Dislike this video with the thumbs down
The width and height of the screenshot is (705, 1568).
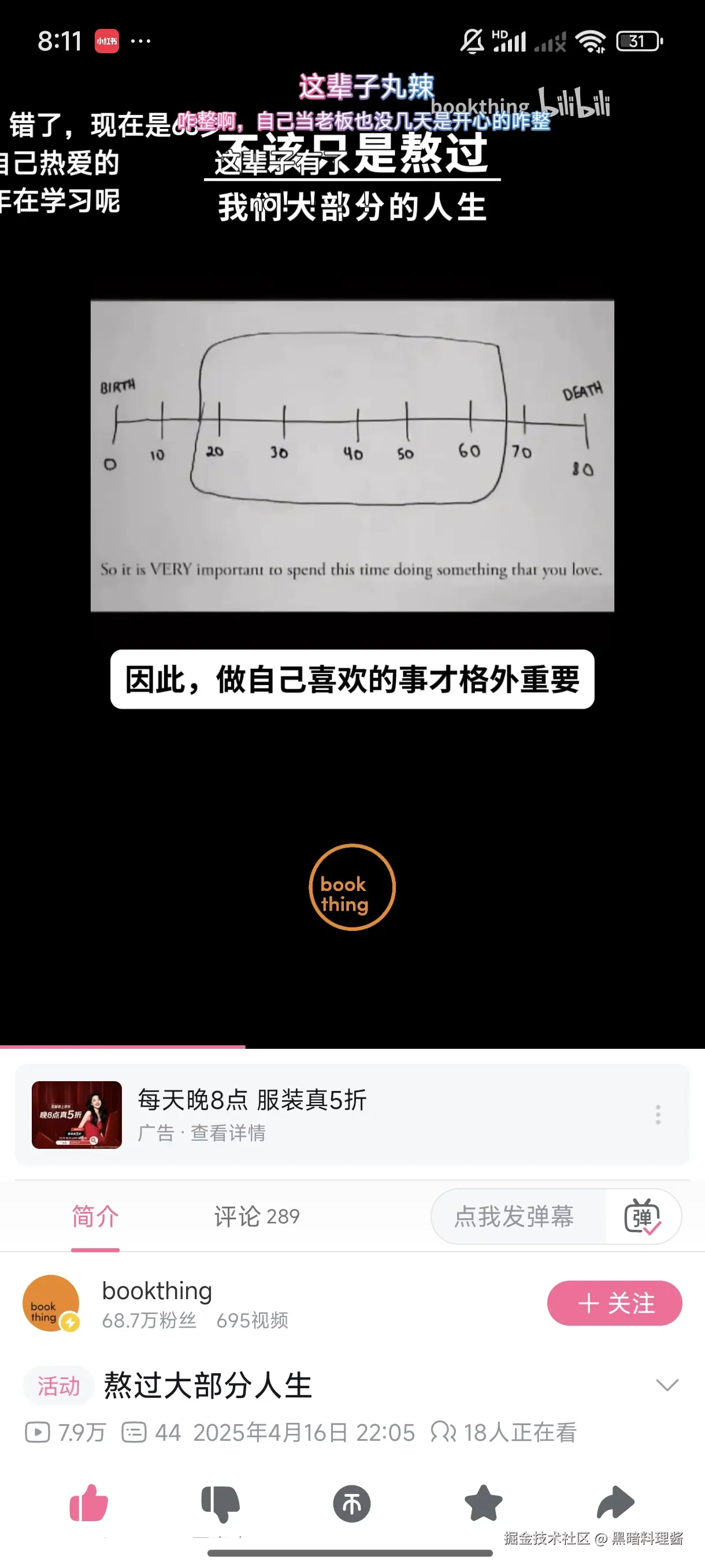(x=220, y=1503)
